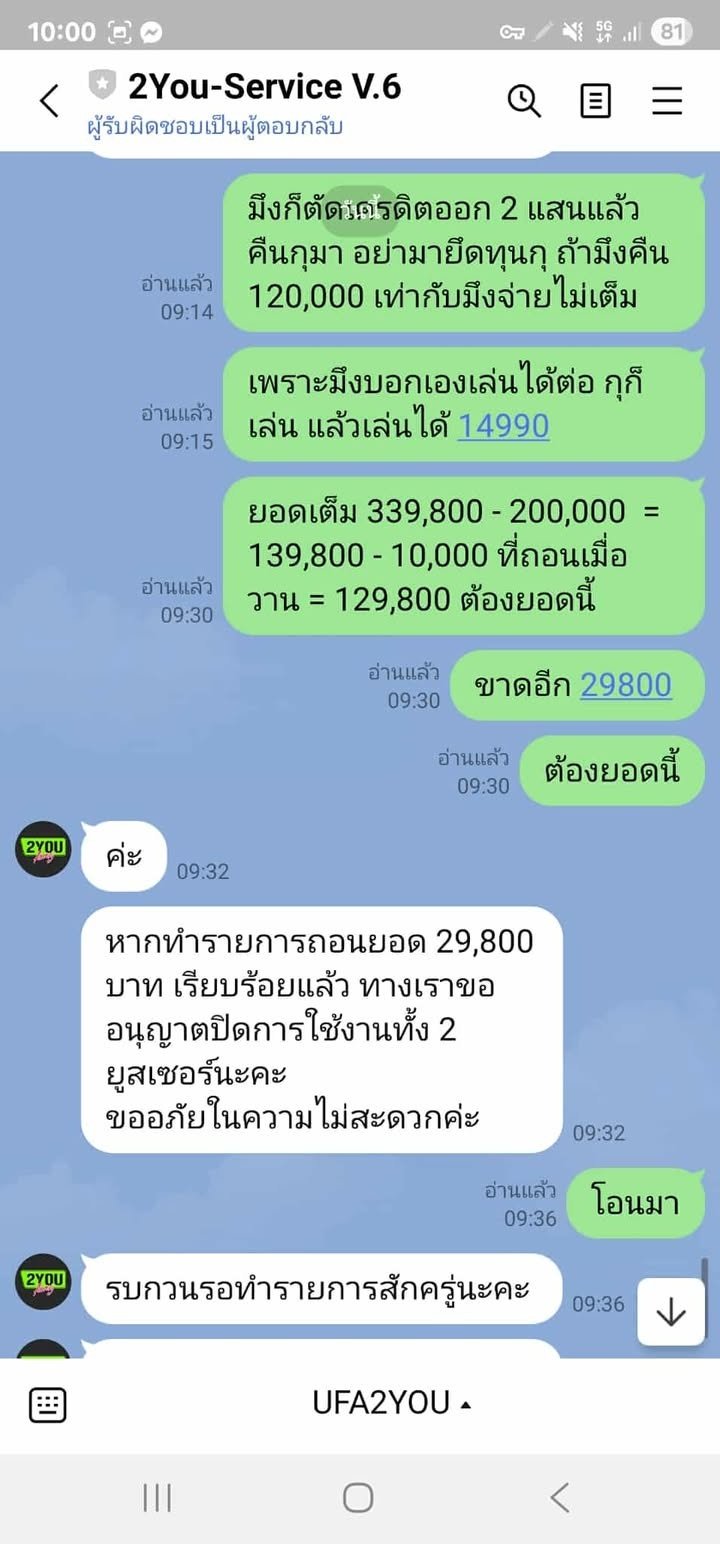Open the notes icon in the header
720x1544 pixels.
(x=596, y=101)
